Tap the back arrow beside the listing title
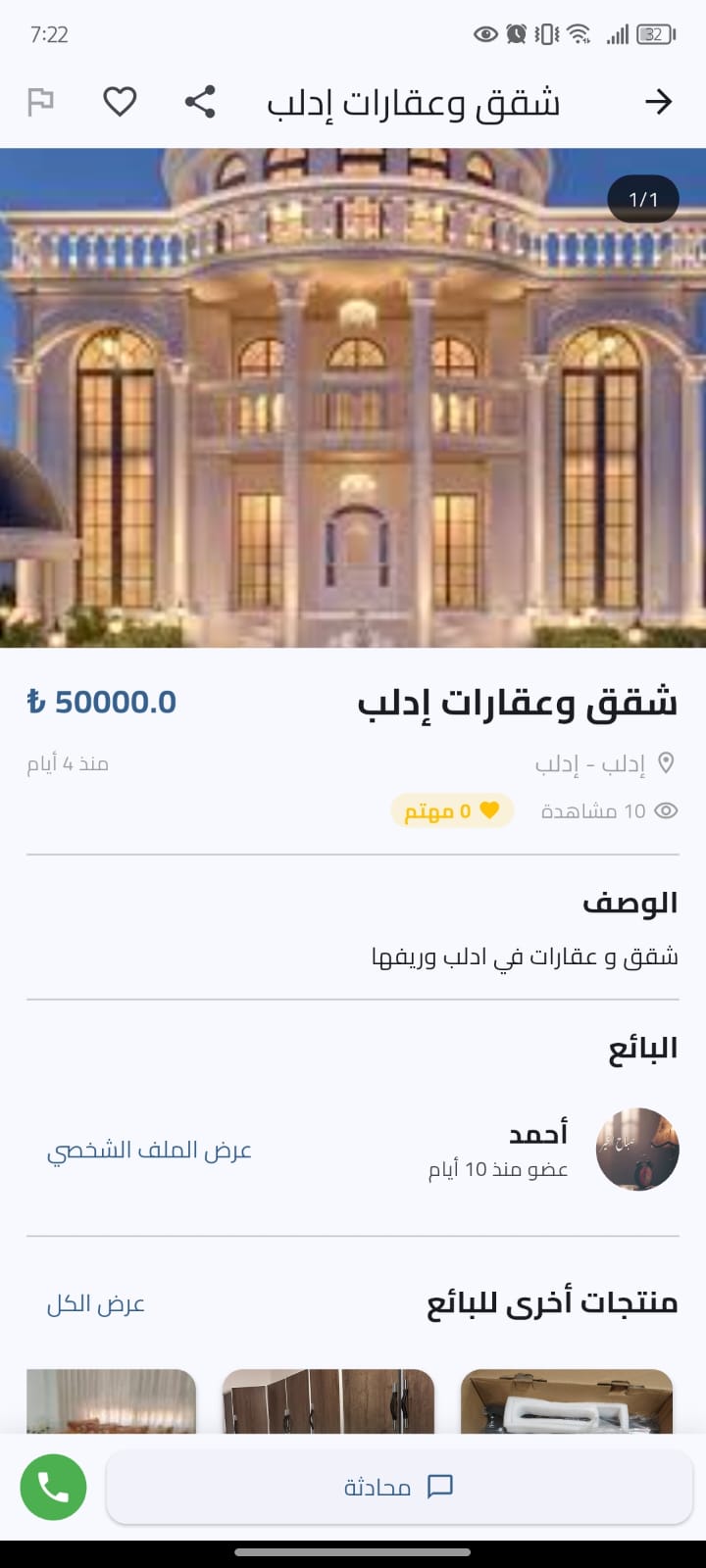706x1568 pixels. [660, 100]
